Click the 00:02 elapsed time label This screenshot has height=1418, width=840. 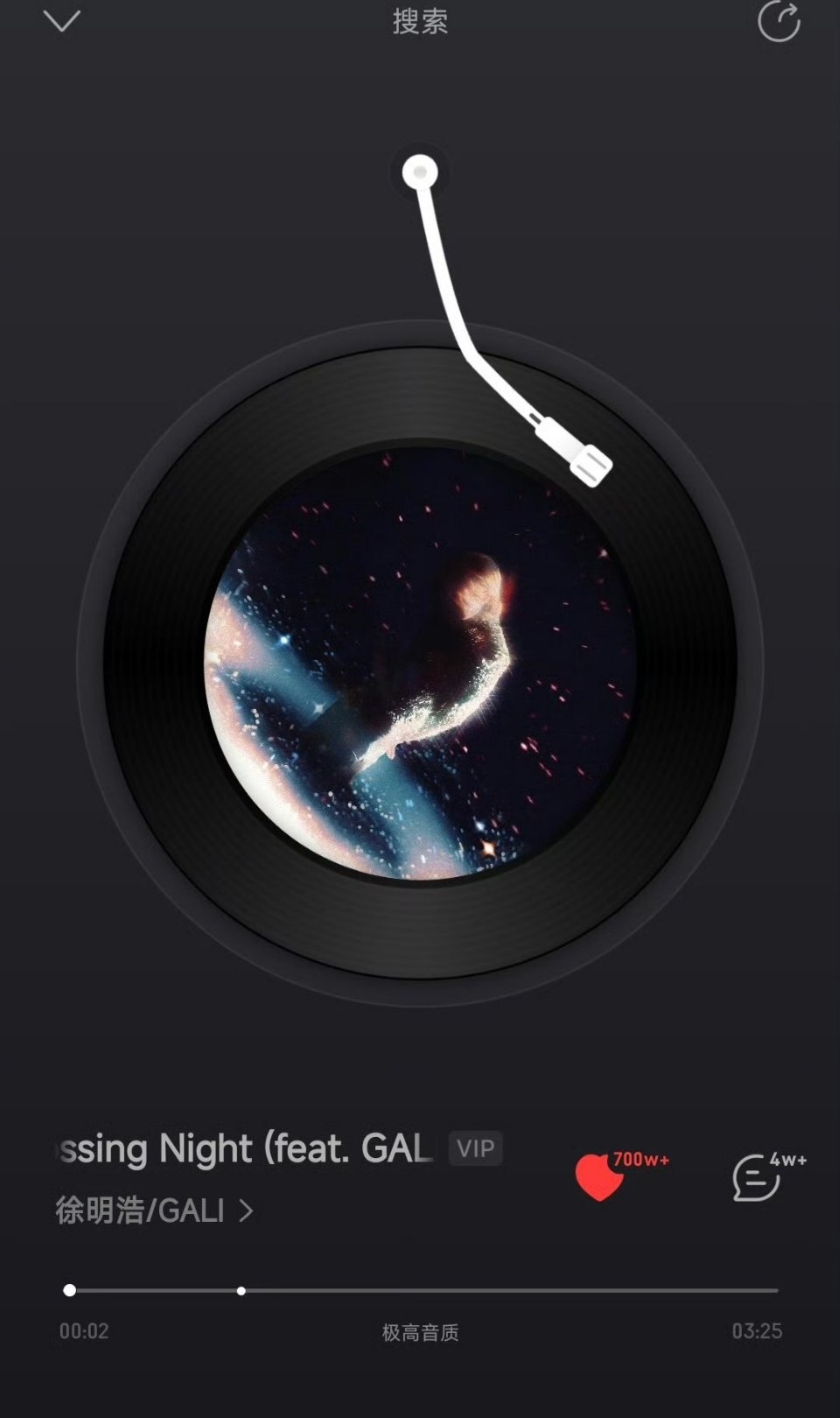tap(83, 1331)
